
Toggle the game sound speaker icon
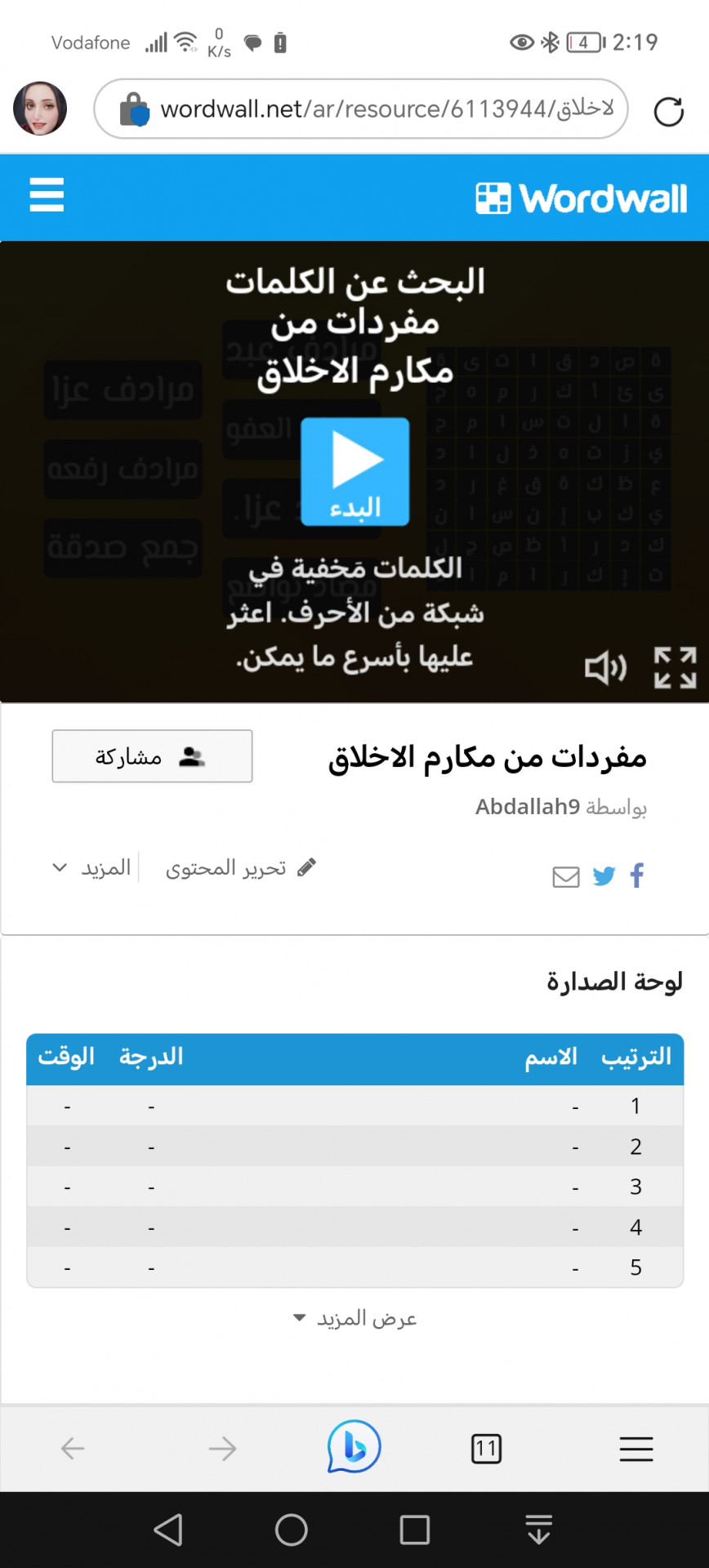pyautogui.click(x=605, y=668)
